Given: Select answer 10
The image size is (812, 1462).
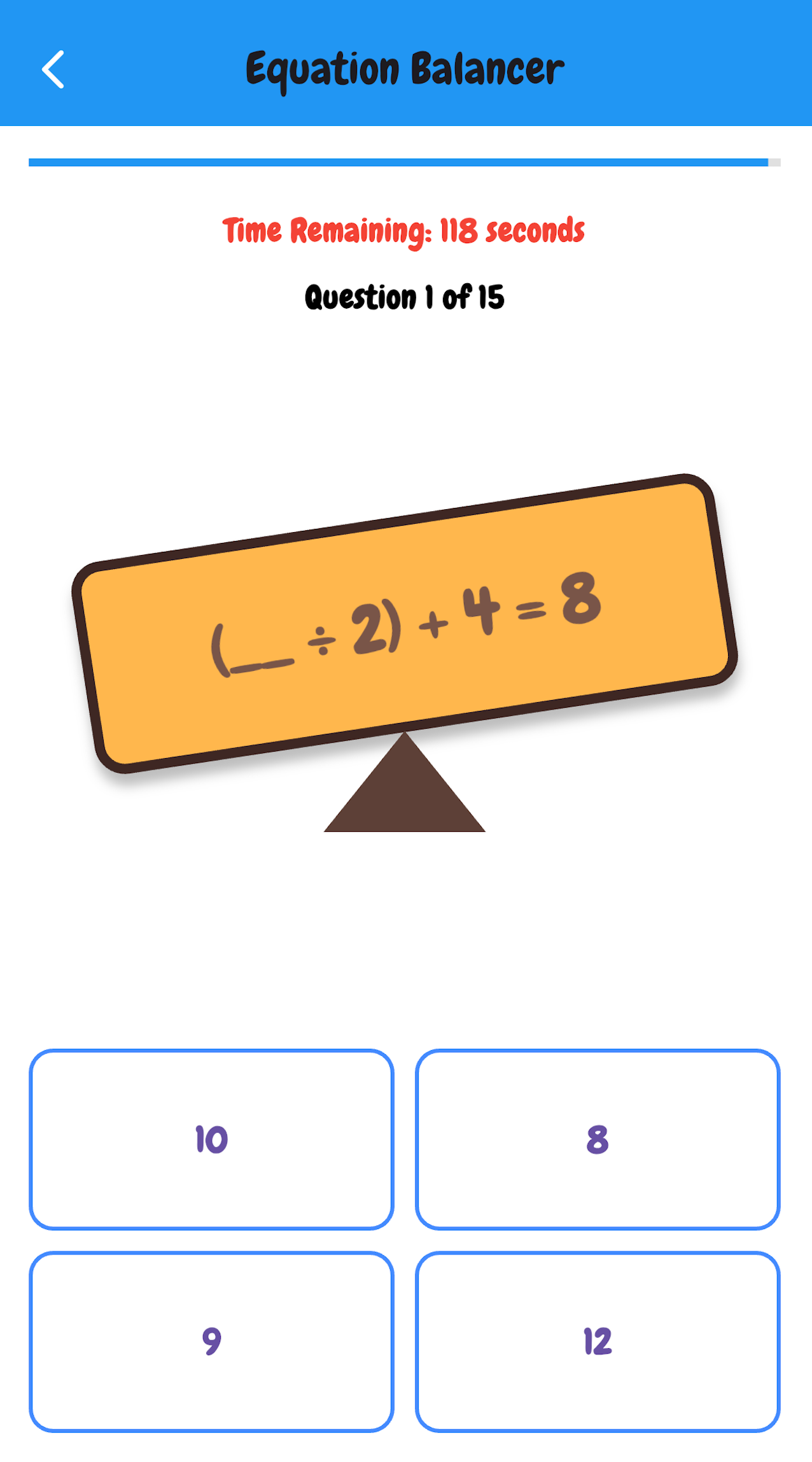Looking at the screenshot, I should [x=211, y=1139].
